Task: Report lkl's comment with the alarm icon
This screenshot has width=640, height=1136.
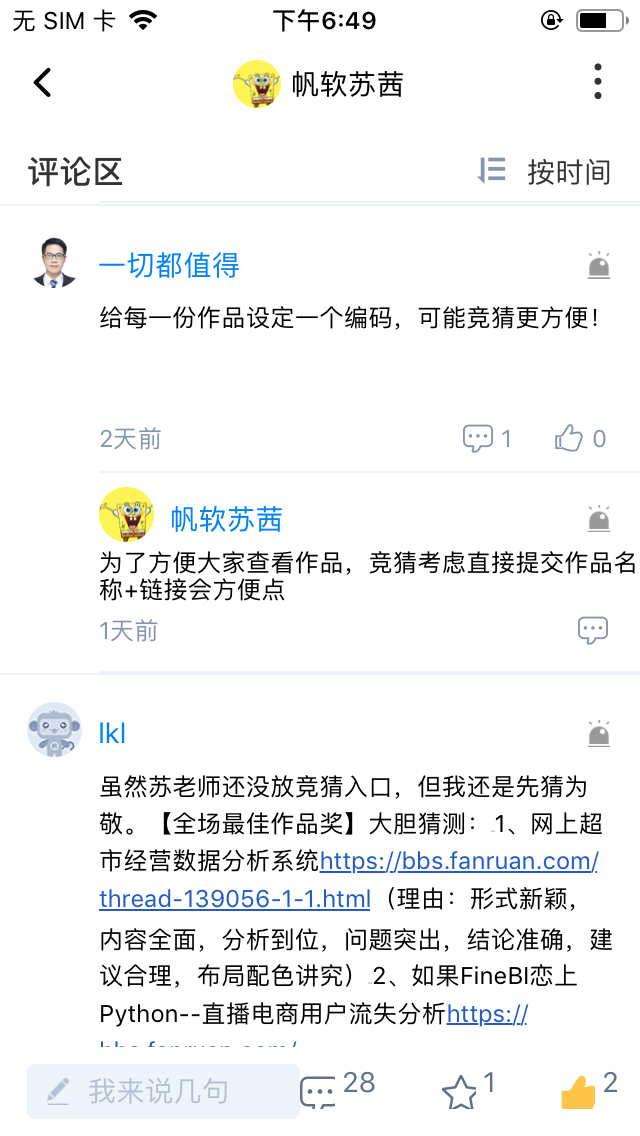Action: 598,733
